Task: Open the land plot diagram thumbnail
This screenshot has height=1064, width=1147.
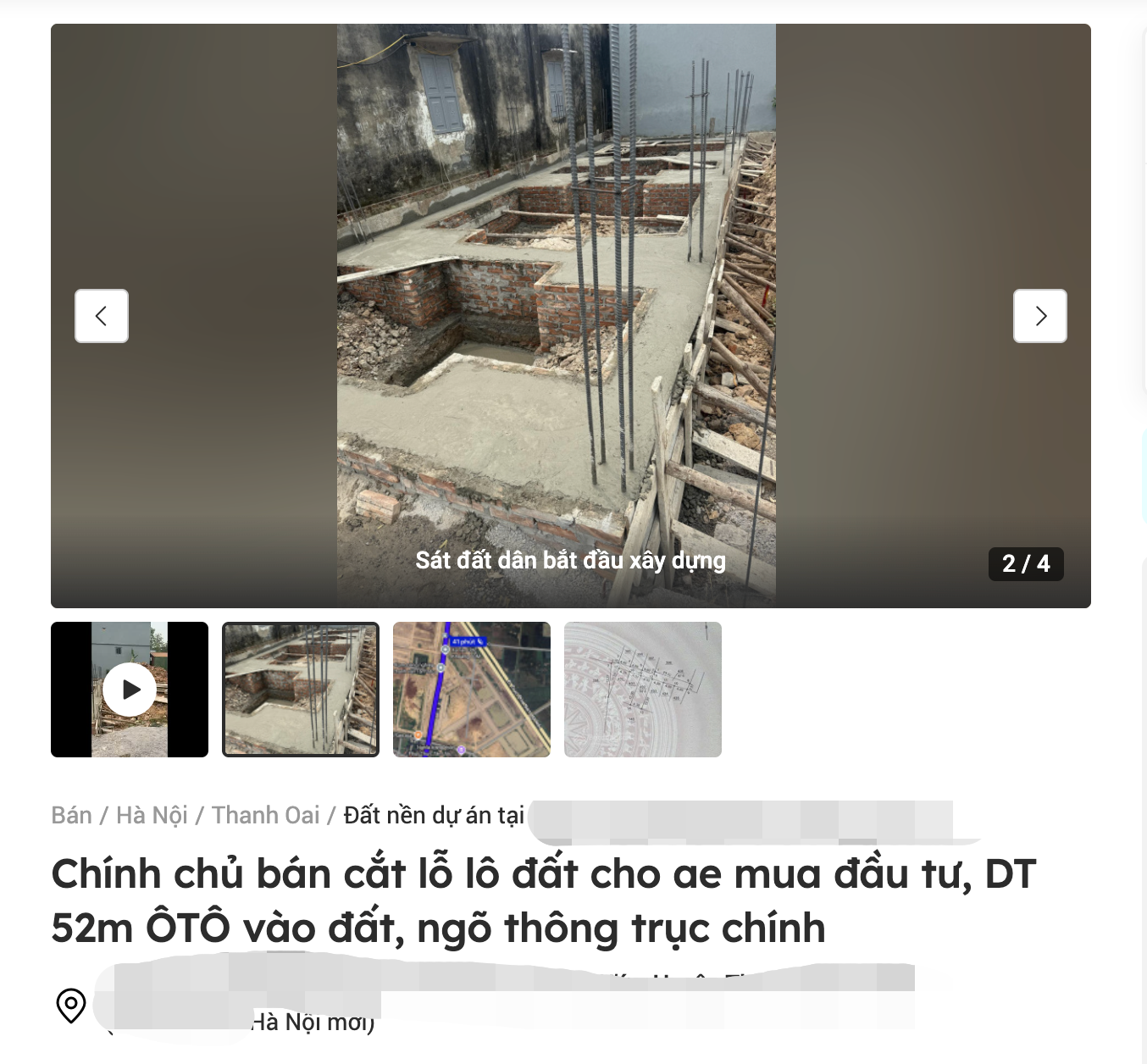Action: click(x=643, y=690)
